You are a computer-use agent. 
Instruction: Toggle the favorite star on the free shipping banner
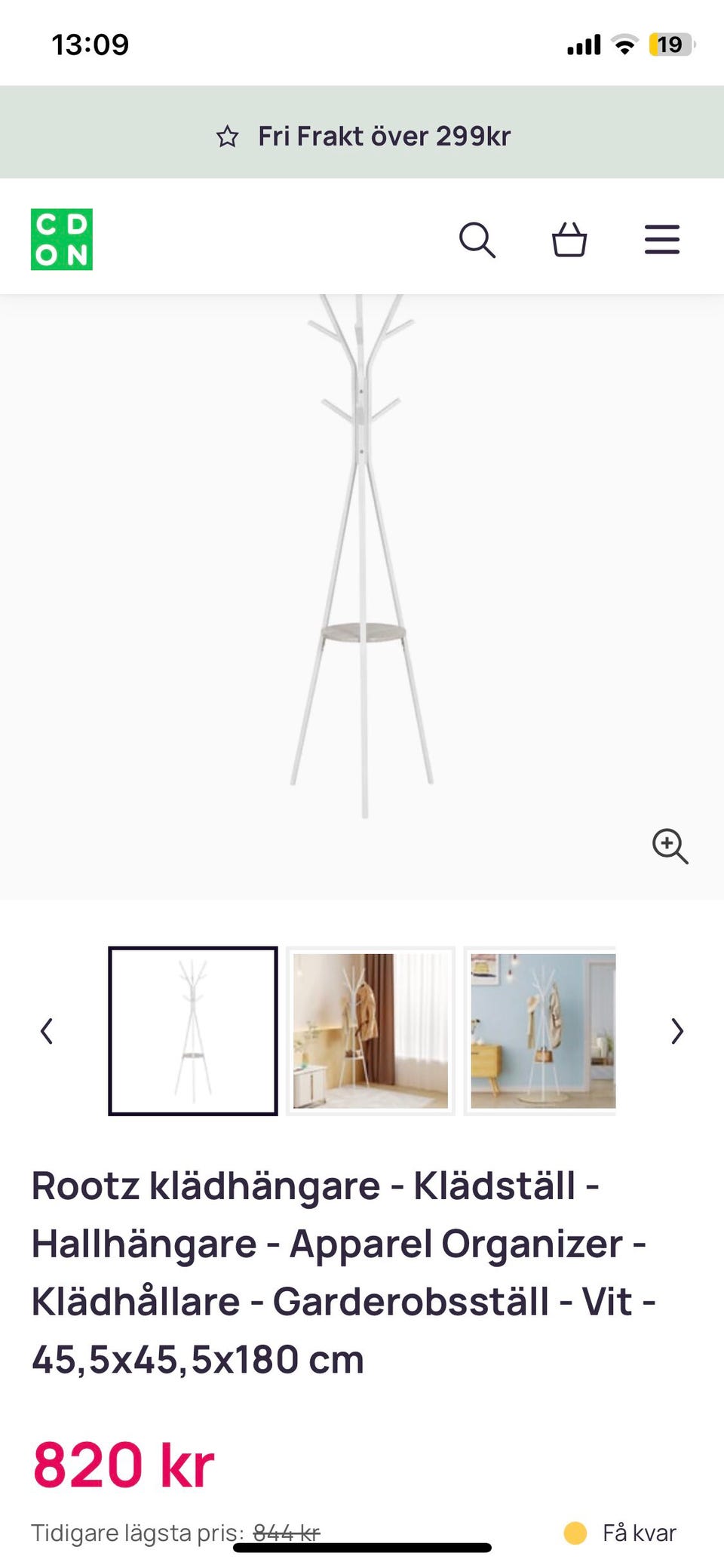[228, 136]
